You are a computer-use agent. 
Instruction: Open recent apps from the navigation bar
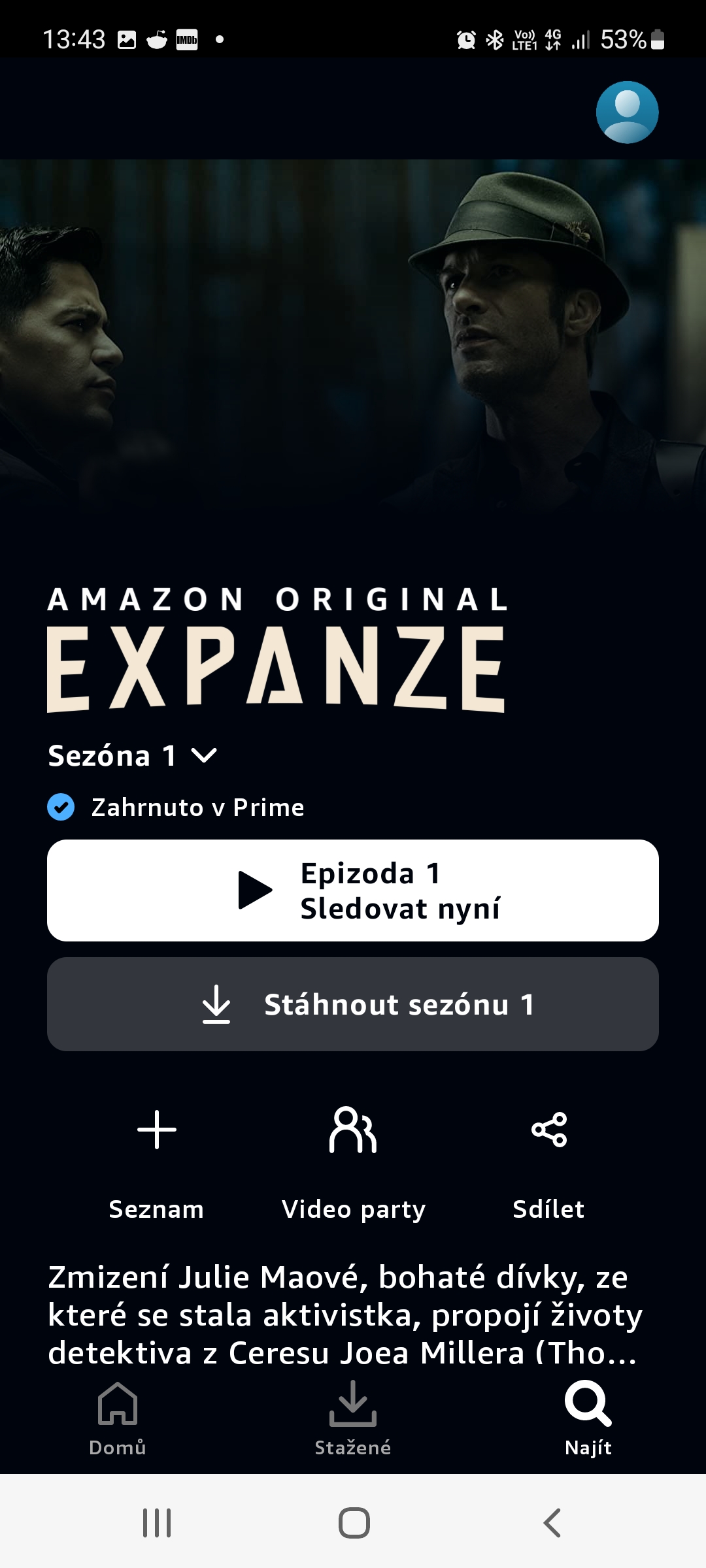point(157,1523)
